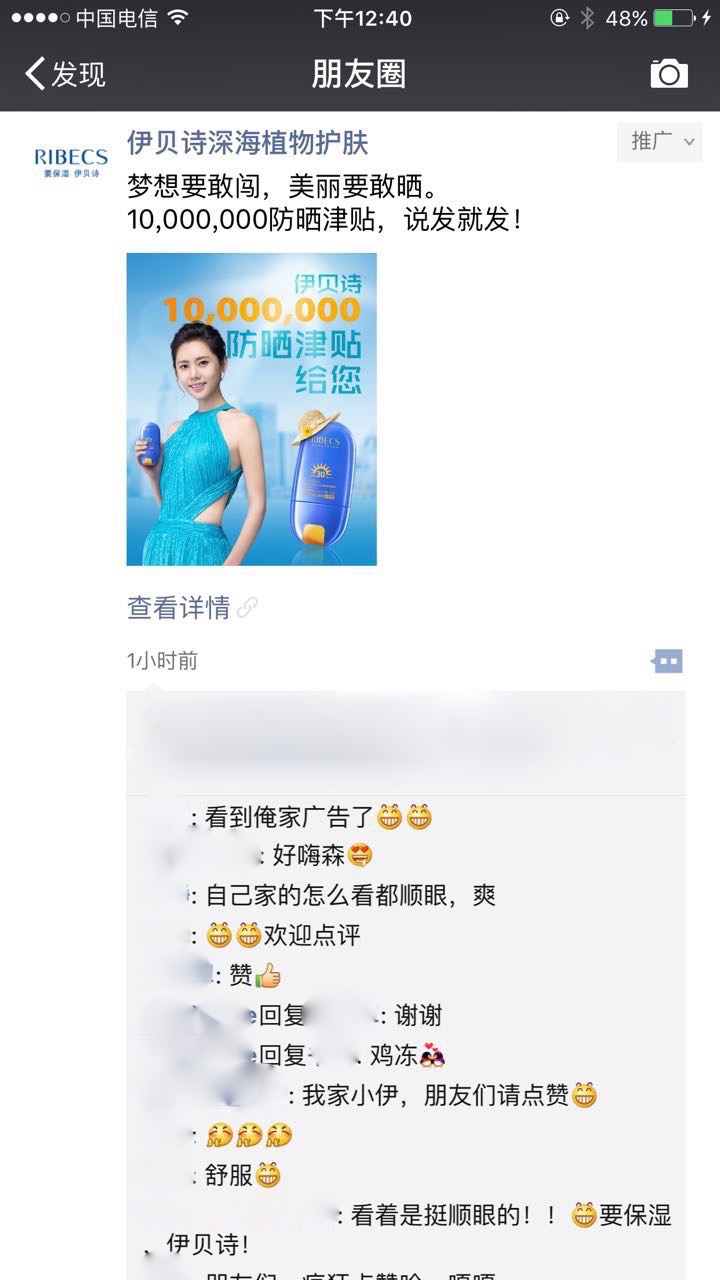The width and height of the screenshot is (720, 1280).
Task: View the sunscreen ad image
Action: (252, 409)
